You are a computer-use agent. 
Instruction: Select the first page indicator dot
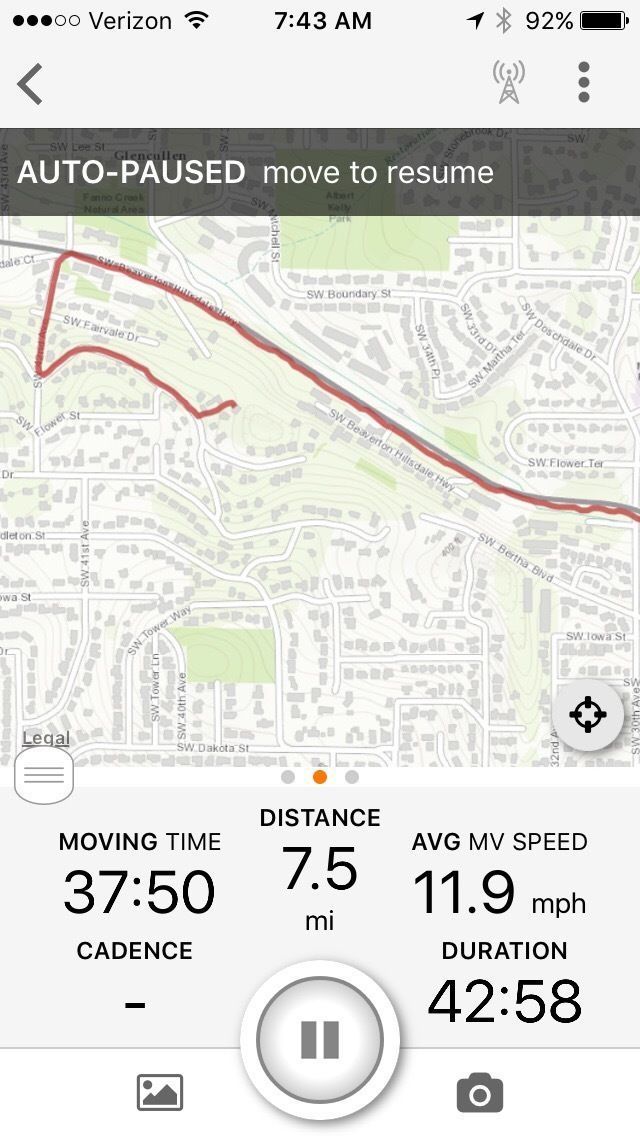pos(288,777)
